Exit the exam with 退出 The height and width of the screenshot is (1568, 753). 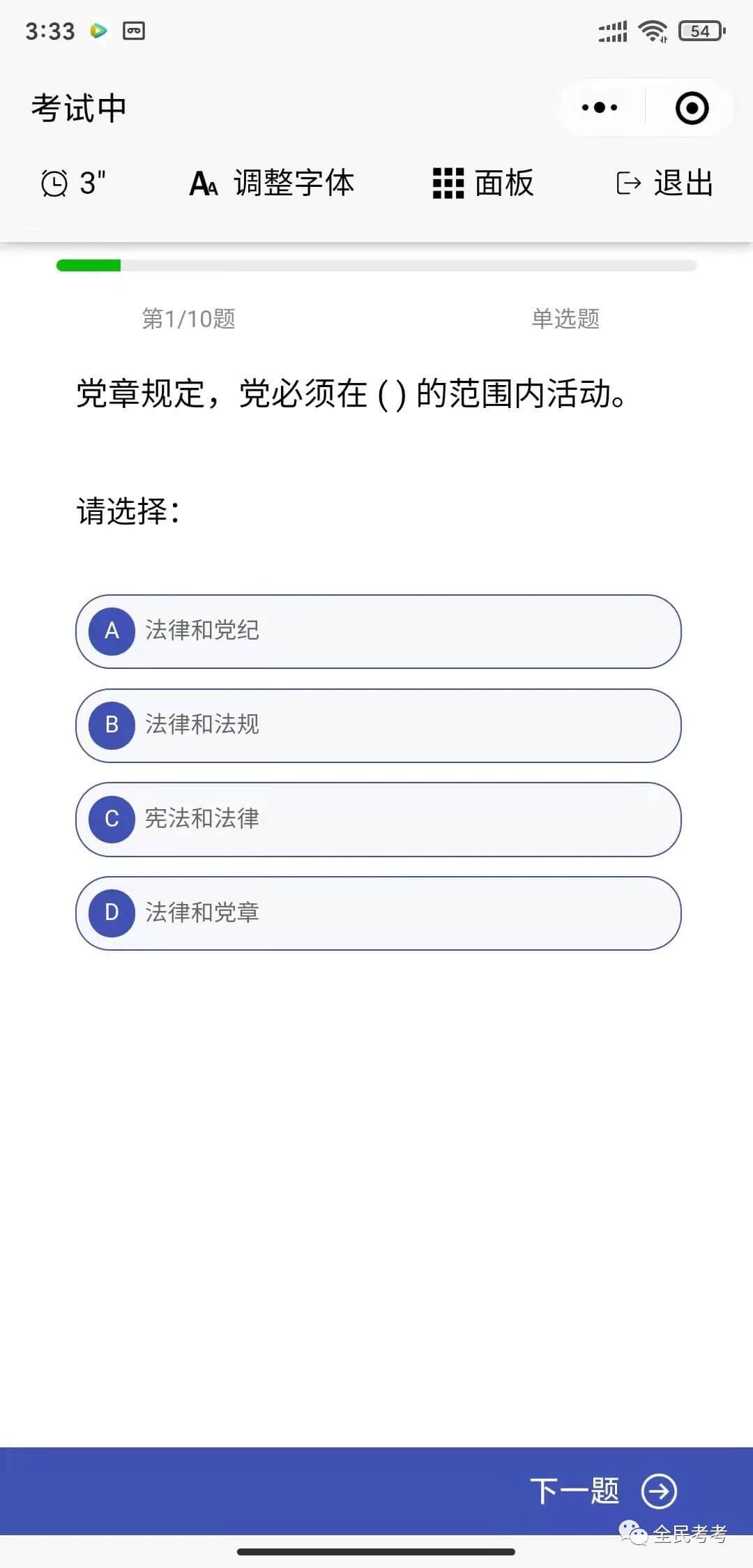point(664,183)
